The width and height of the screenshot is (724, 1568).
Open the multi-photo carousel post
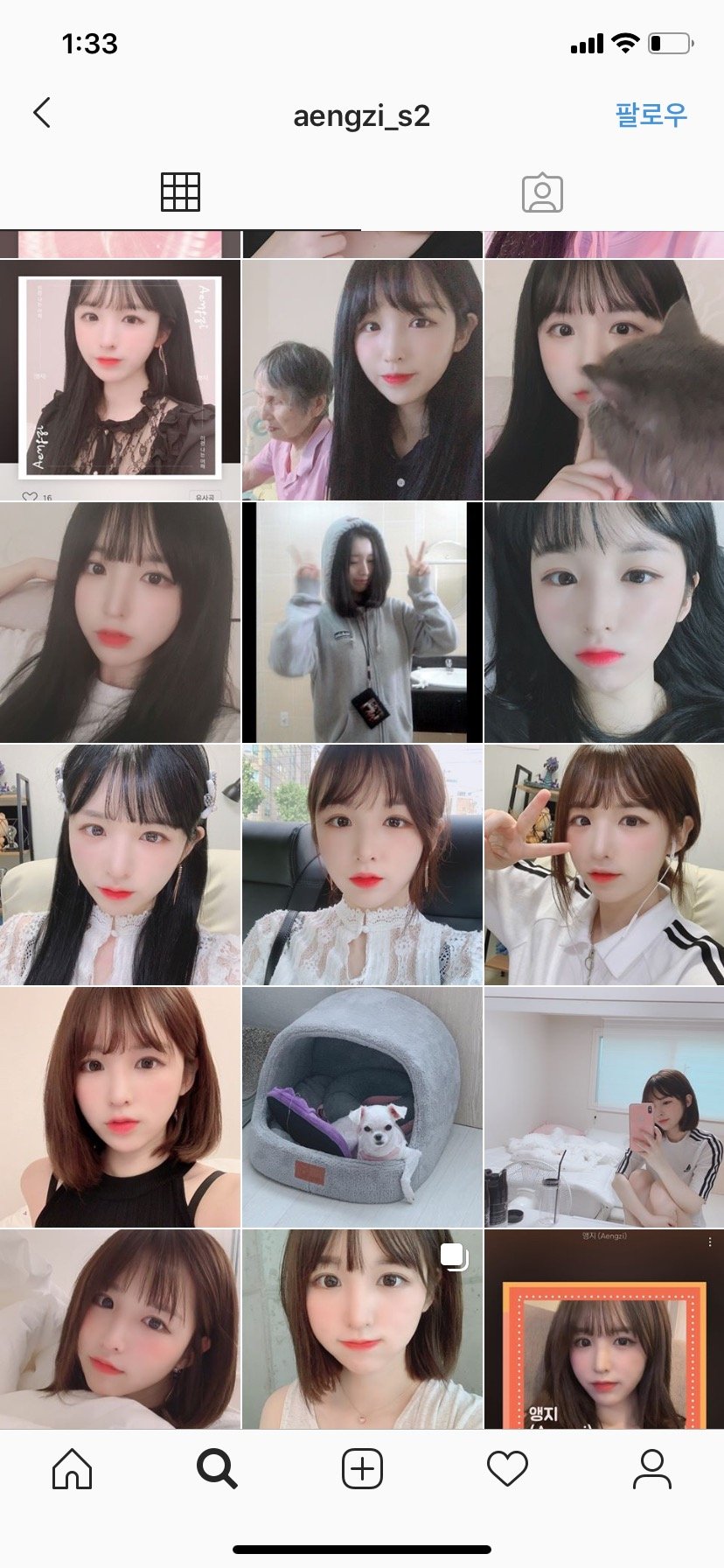point(362,1328)
